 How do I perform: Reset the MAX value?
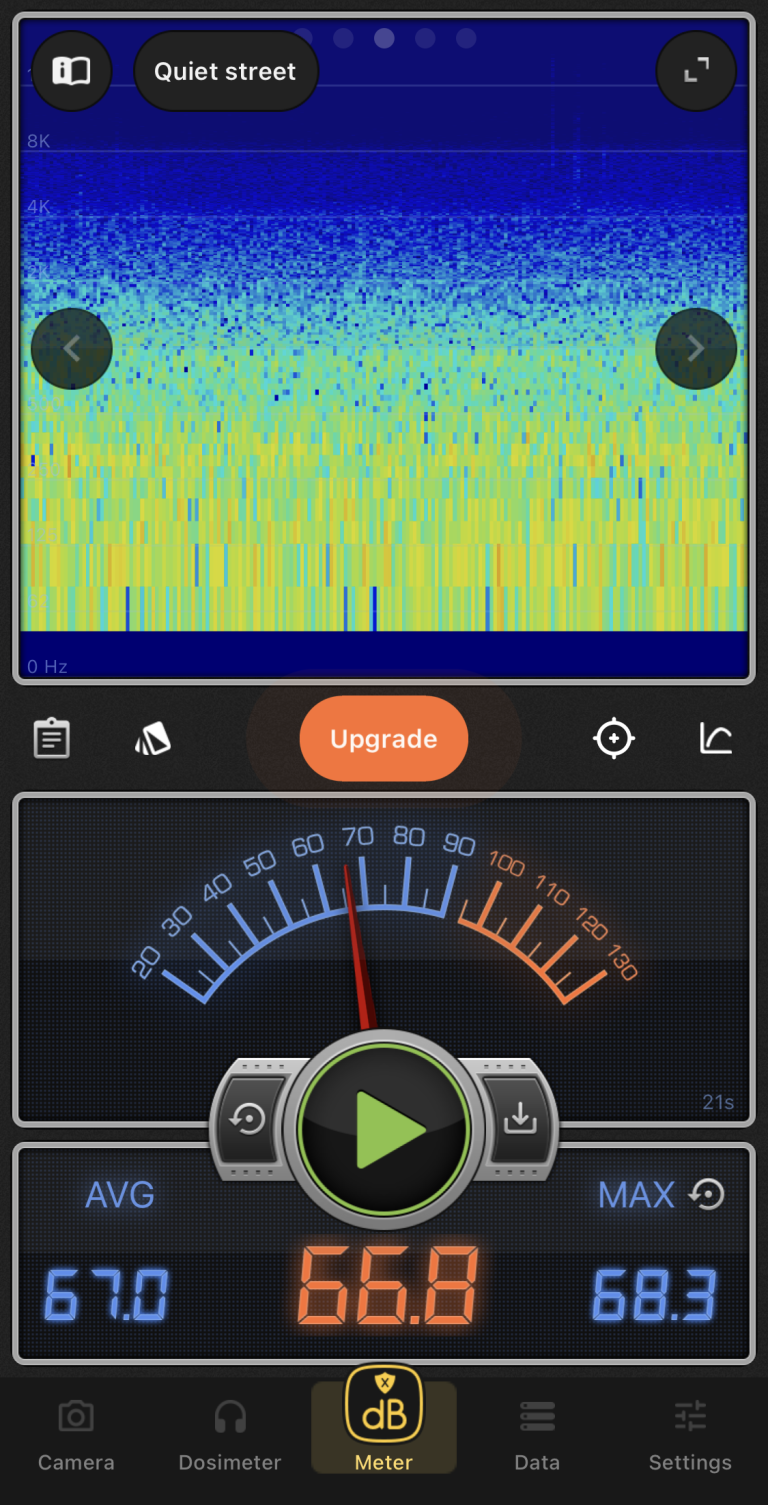[x=707, y=1194]
